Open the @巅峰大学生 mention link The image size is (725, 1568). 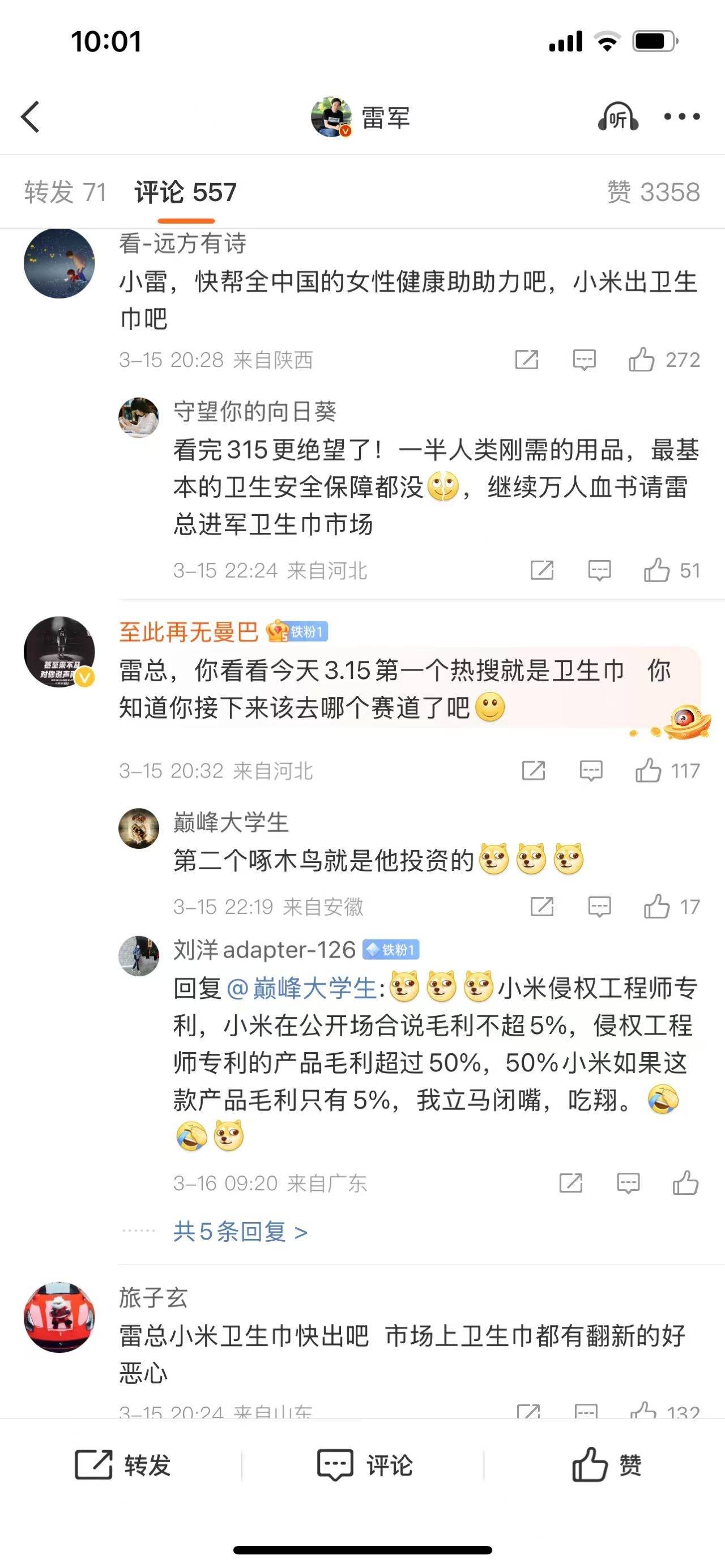(x=301, y=988)
